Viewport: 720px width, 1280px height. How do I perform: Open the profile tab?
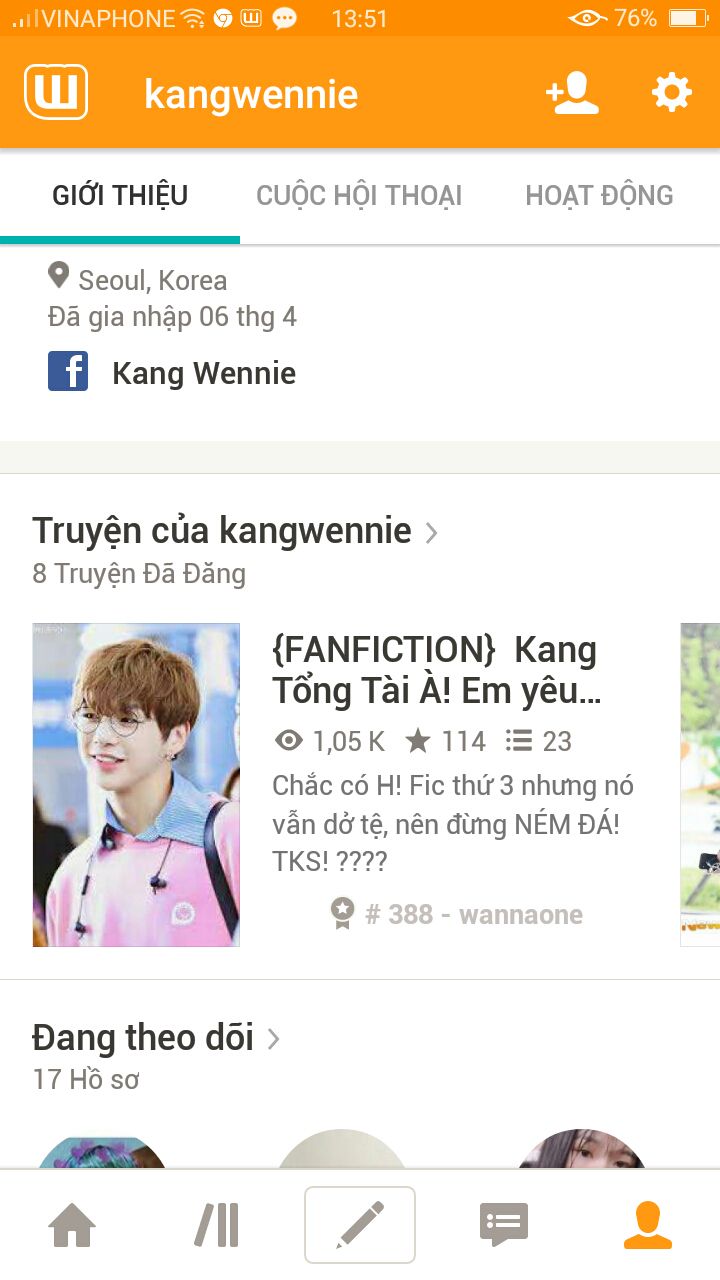pyautogui.click(x=648, y=1225)
